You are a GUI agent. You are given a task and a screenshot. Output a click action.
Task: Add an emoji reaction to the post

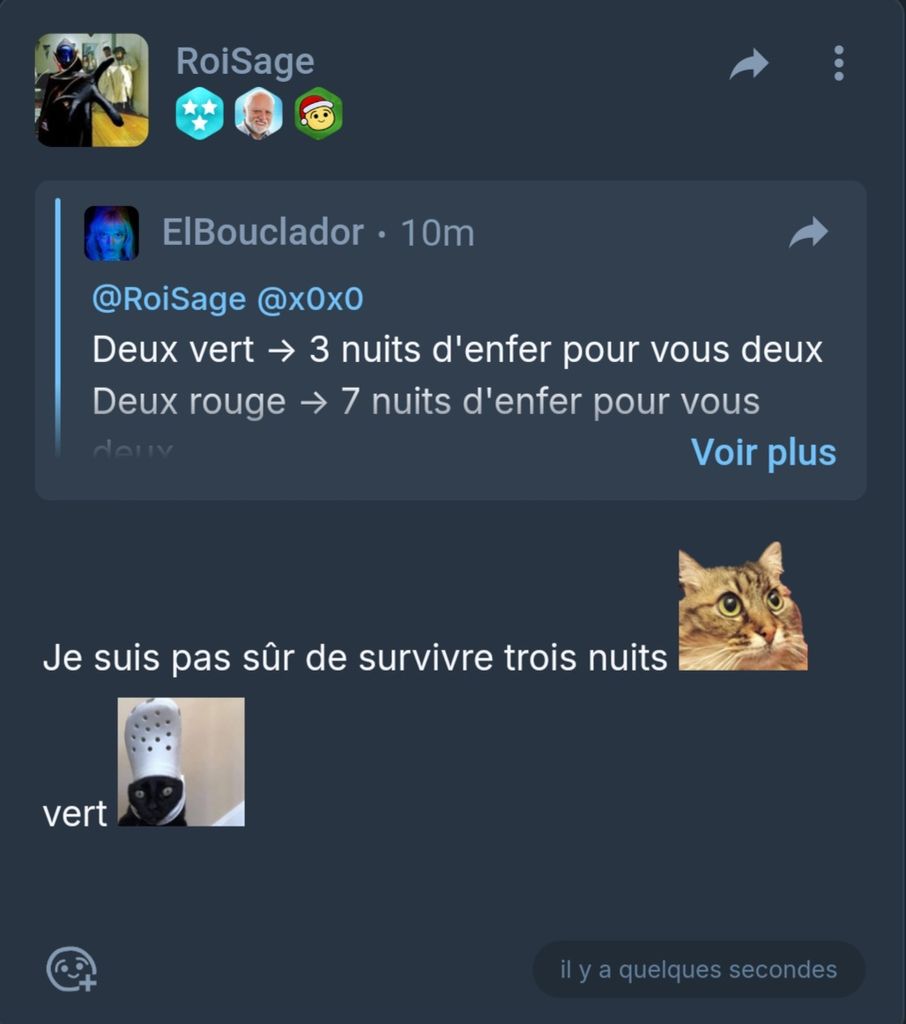tap(72, 969)
